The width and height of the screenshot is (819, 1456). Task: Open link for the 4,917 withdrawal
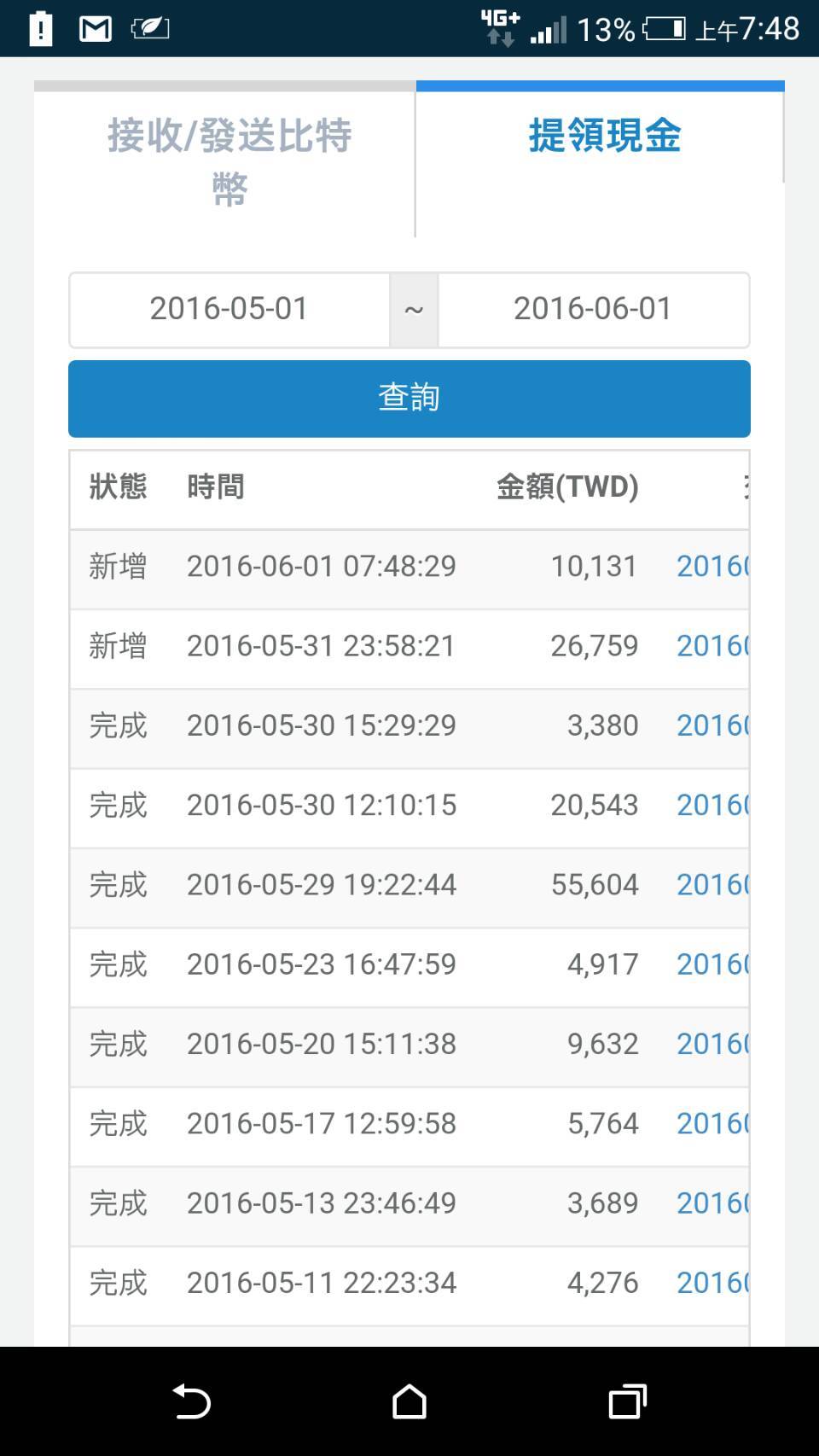(x=712, y=964)
